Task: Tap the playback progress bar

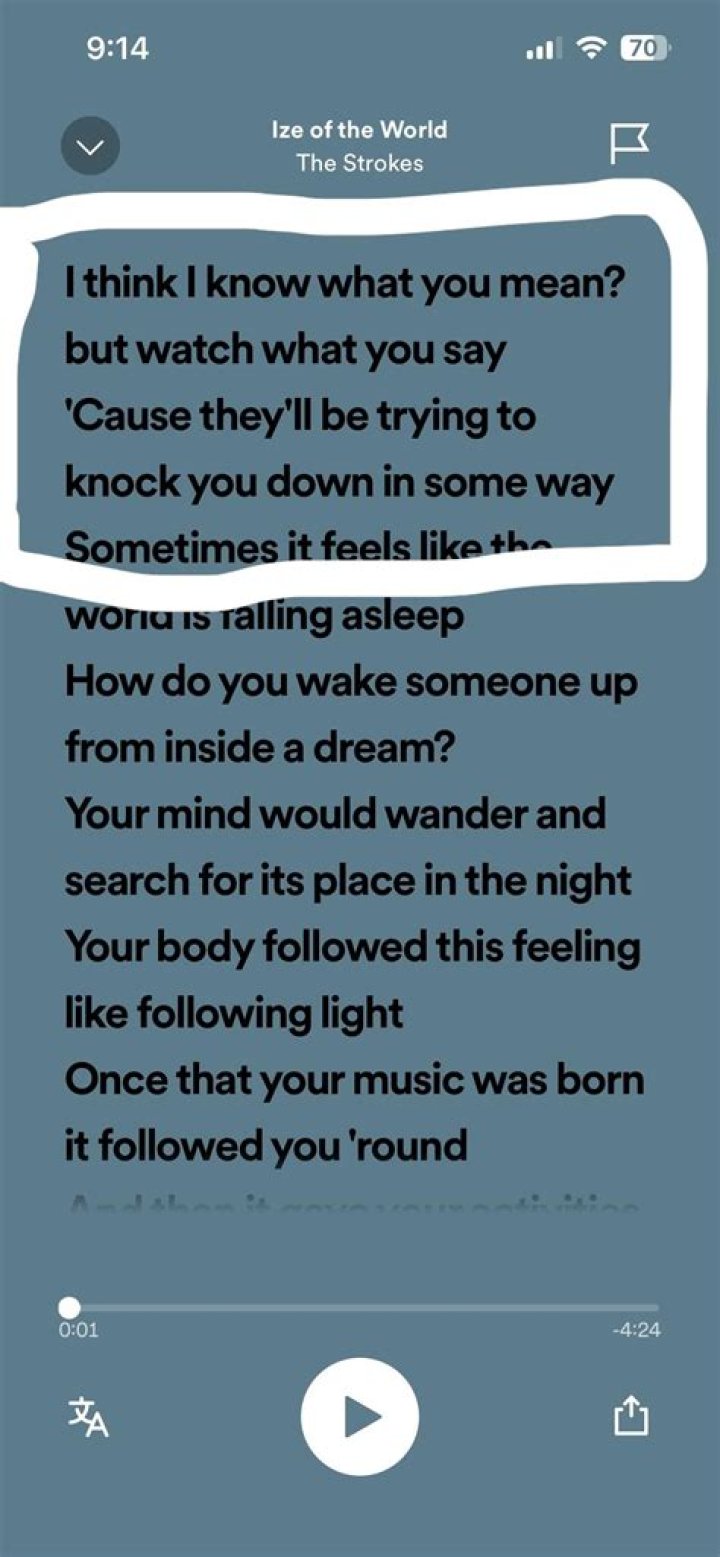Action: tap(360, 1307)
